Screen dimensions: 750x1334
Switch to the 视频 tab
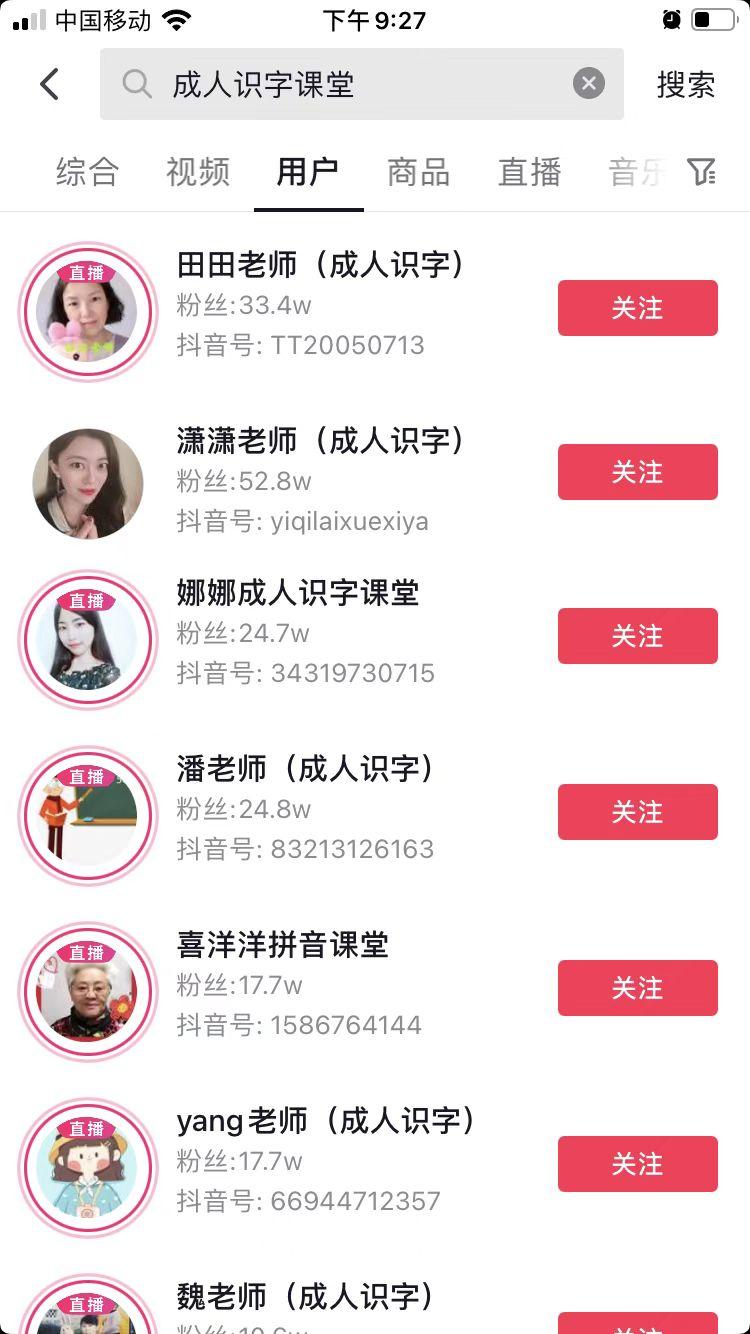[x=197, y=172]
